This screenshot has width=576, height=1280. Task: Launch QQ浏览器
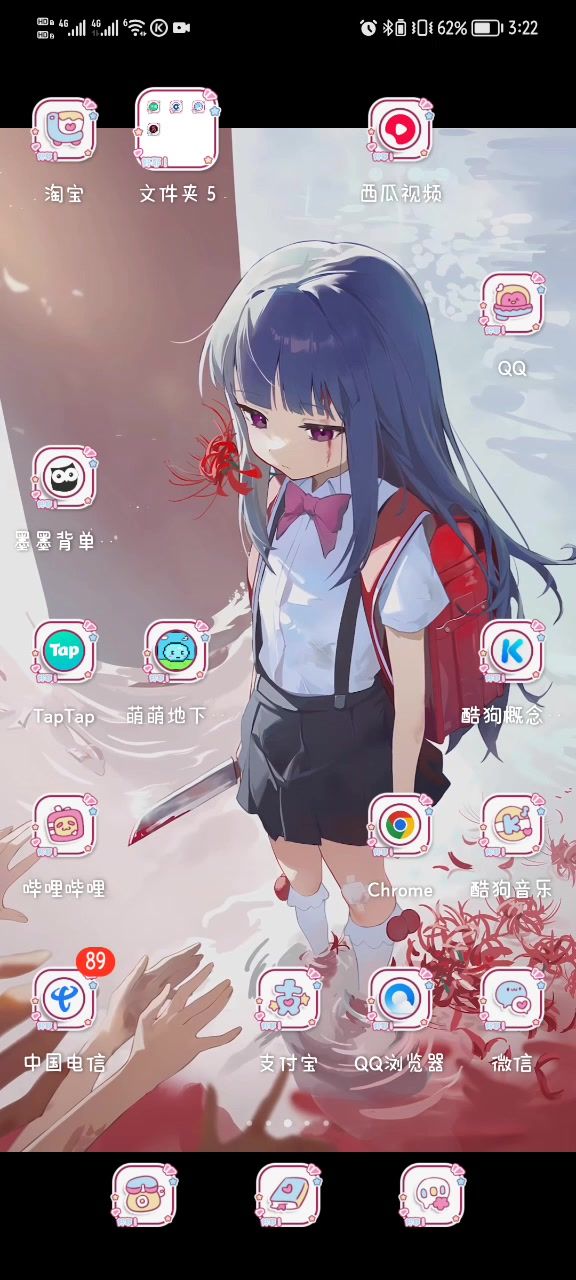point(400,1000)
